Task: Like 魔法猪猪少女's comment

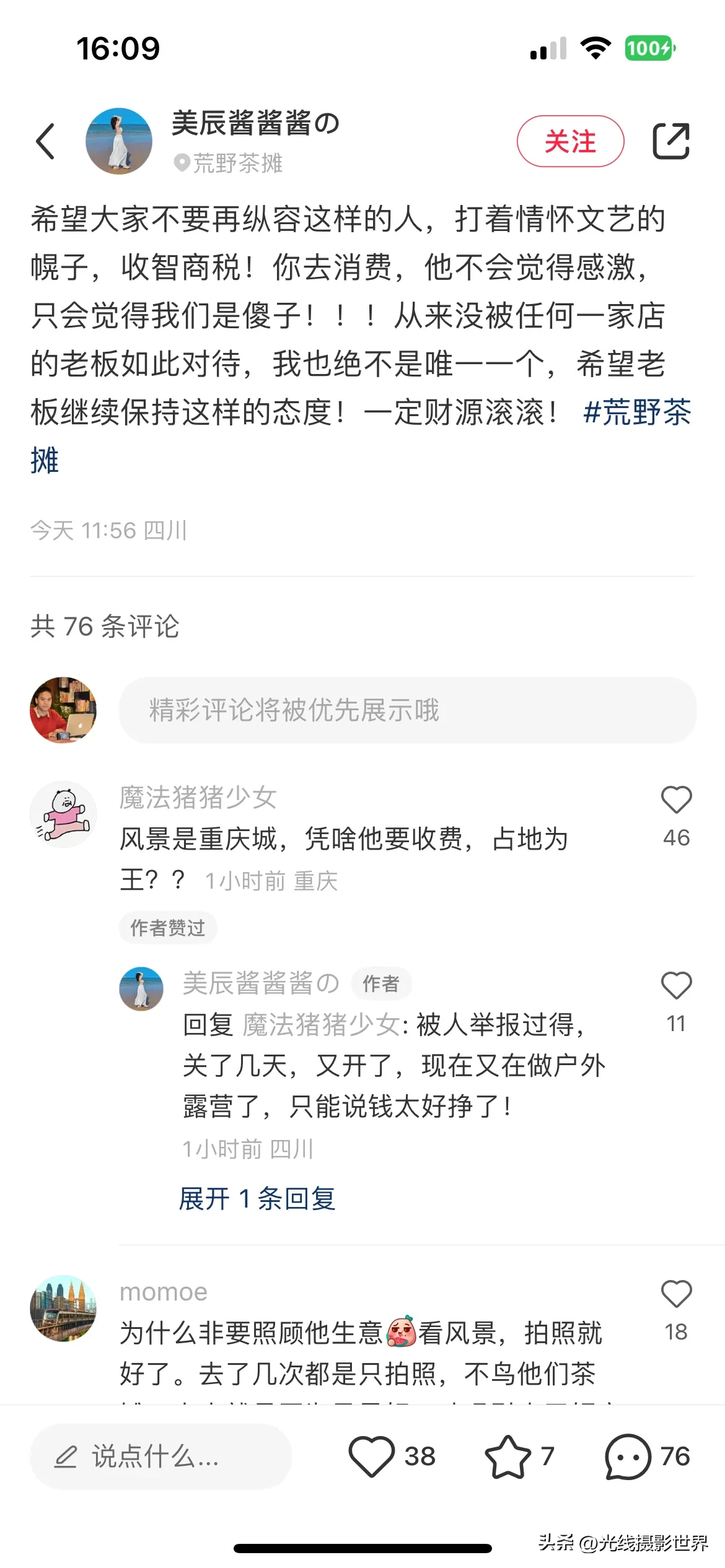Action: (x=676, y=800)
